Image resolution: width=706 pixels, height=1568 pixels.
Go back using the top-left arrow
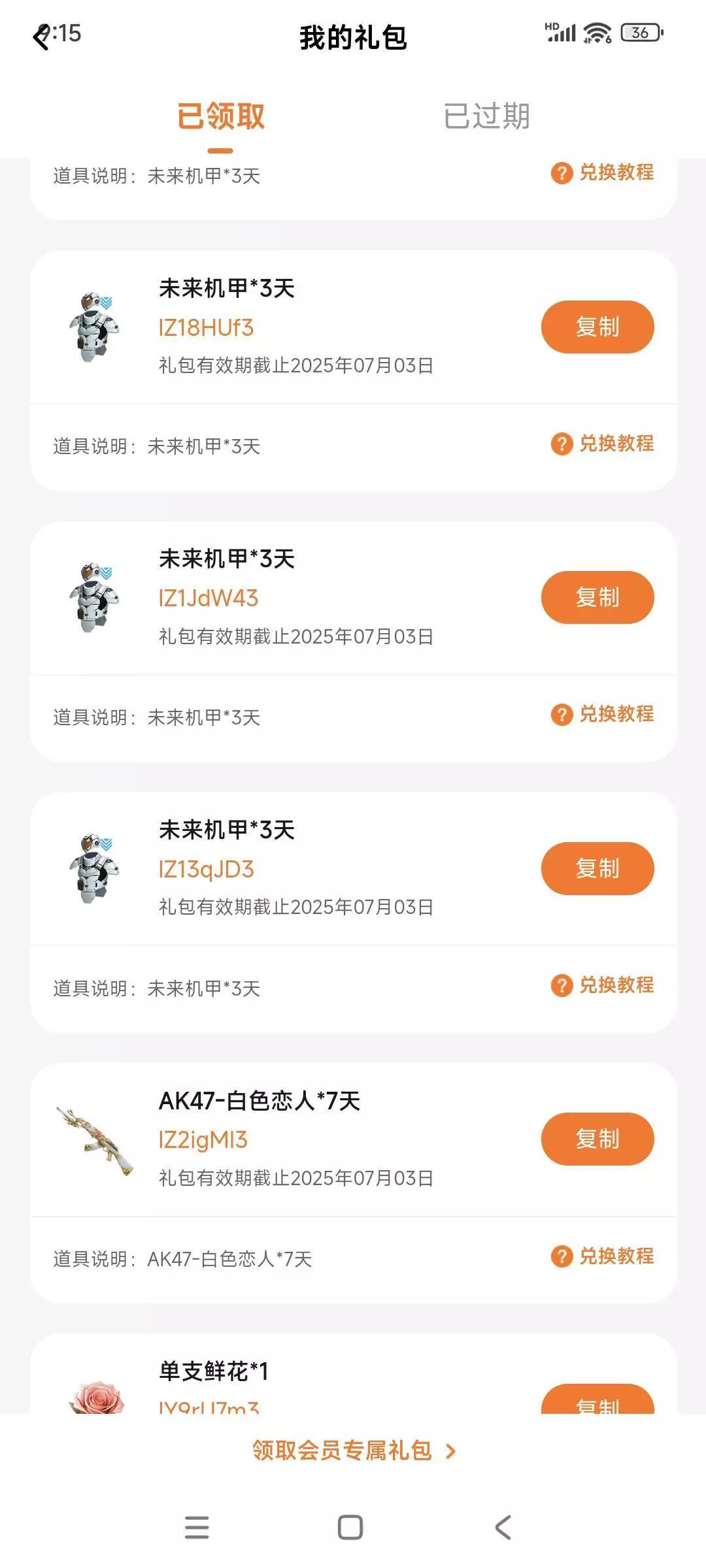(x=42, y=37)
